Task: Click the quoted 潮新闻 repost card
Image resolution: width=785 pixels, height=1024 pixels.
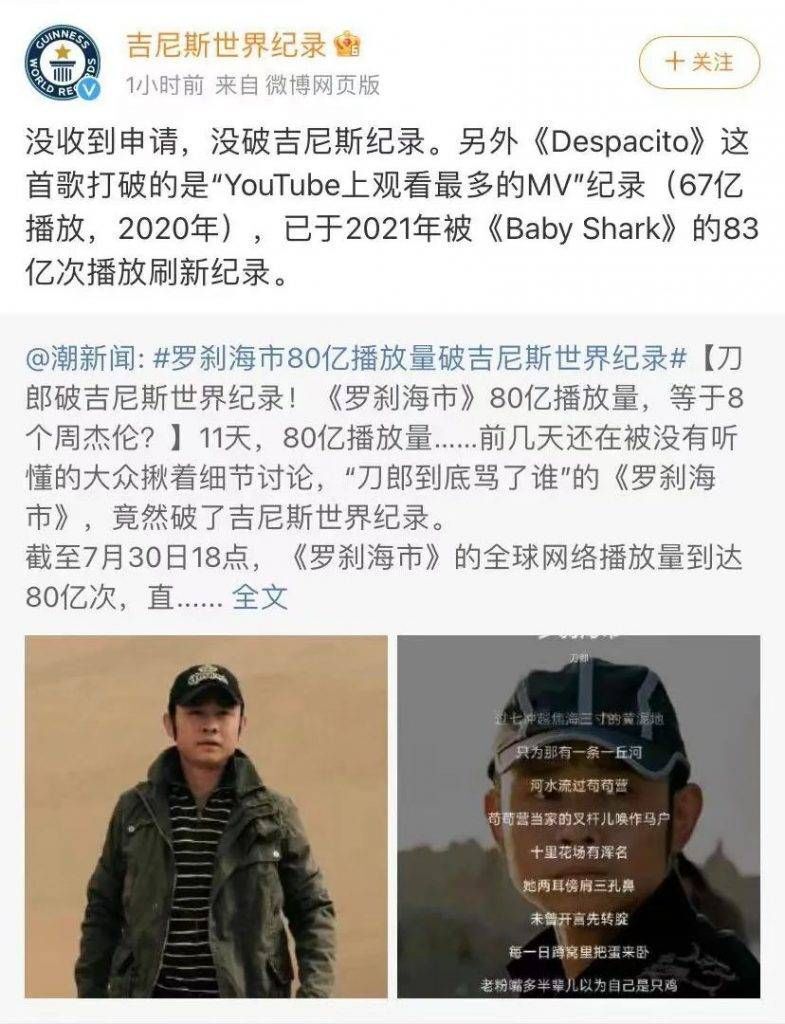Action: tap(392, 470)
